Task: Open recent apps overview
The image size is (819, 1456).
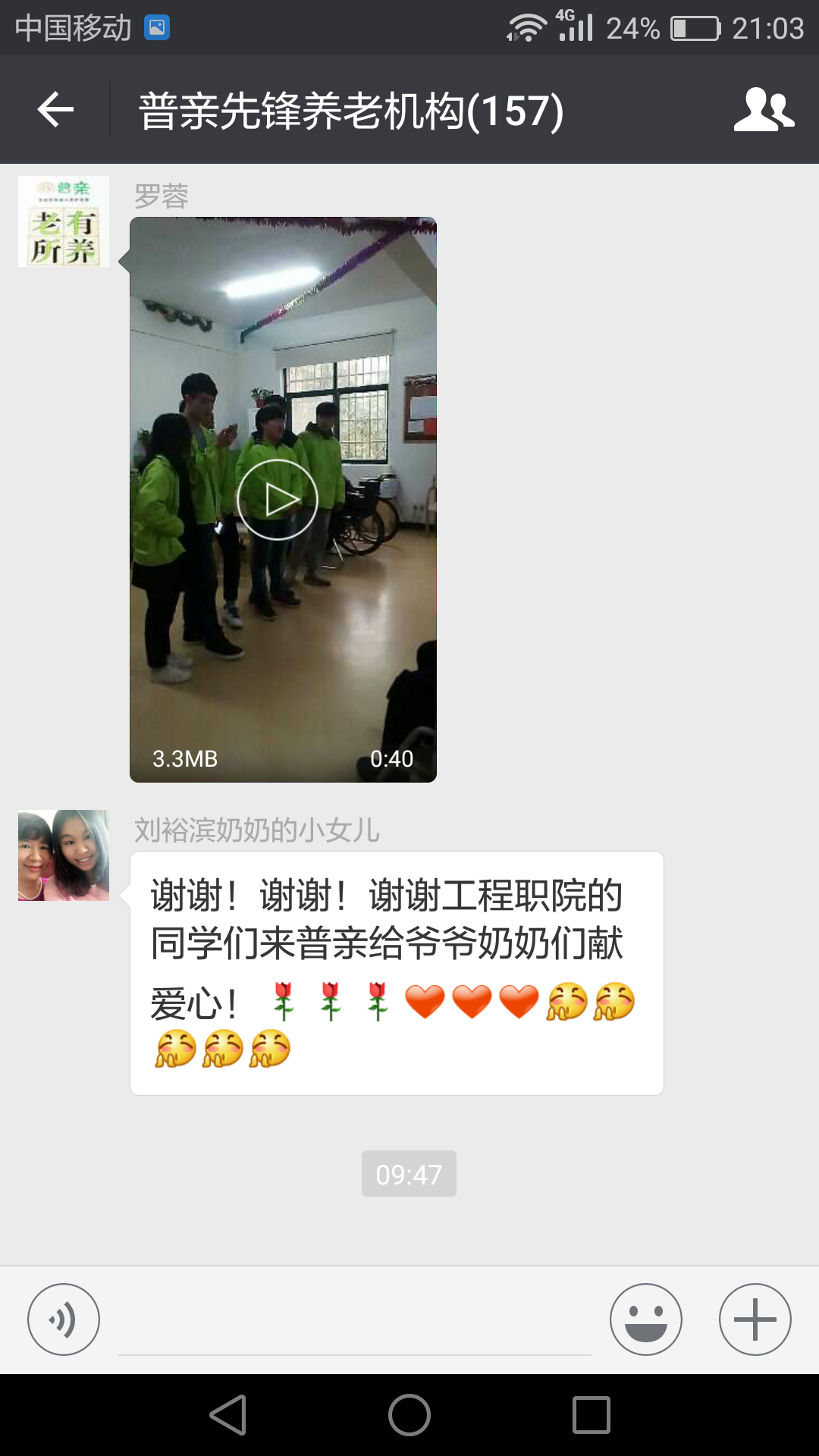Action: (x=591, y=1415)
